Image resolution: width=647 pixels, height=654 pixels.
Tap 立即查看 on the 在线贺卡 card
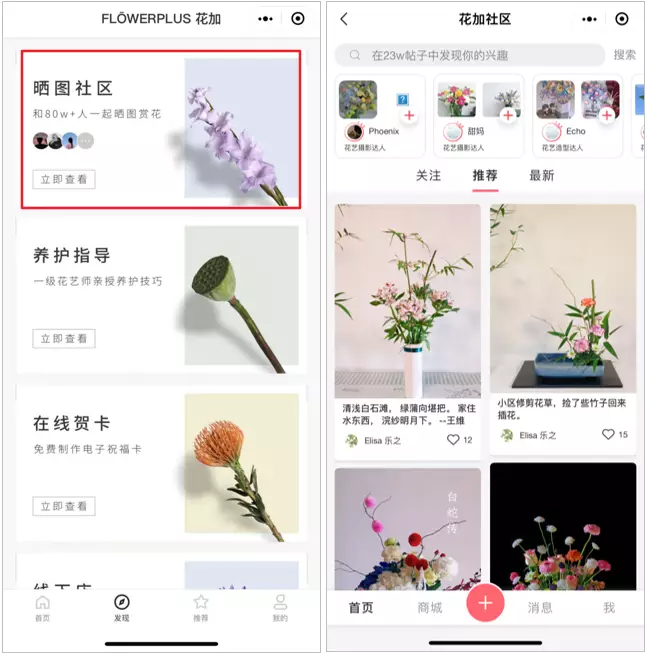(x=64, y=507)
